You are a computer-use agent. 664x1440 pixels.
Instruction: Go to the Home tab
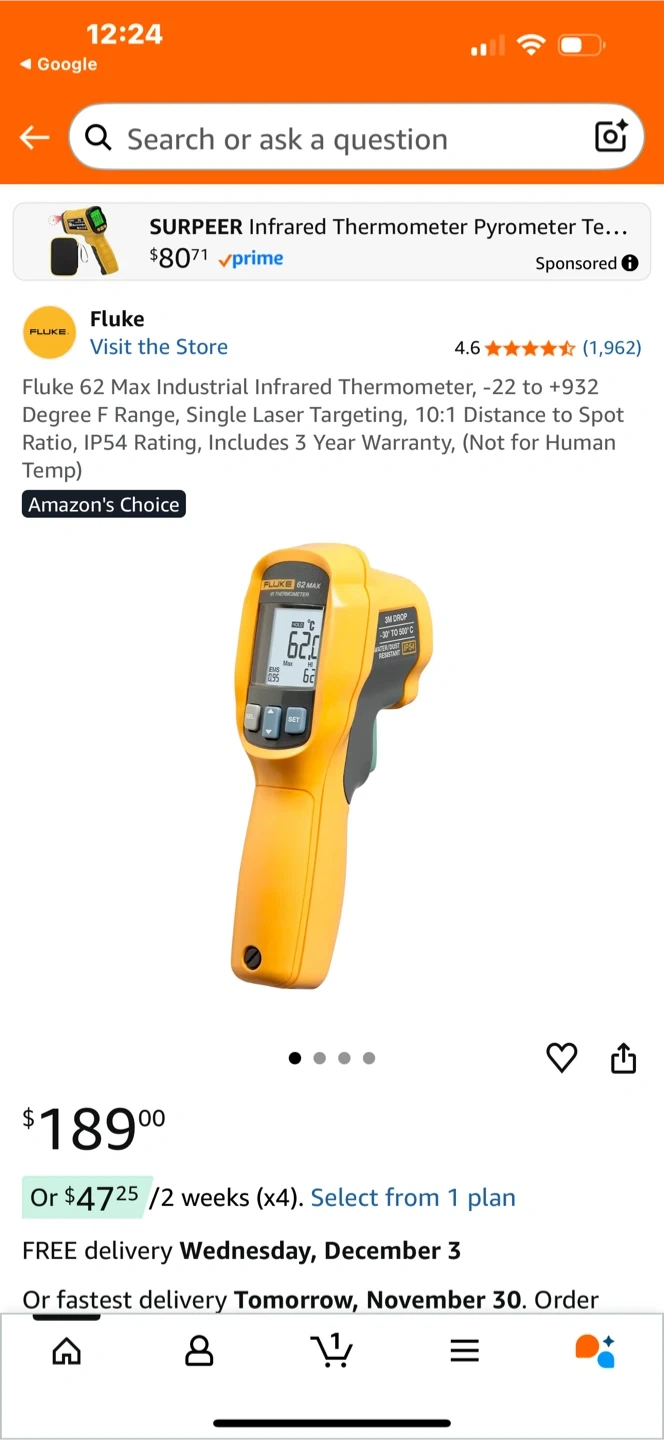67,1351
